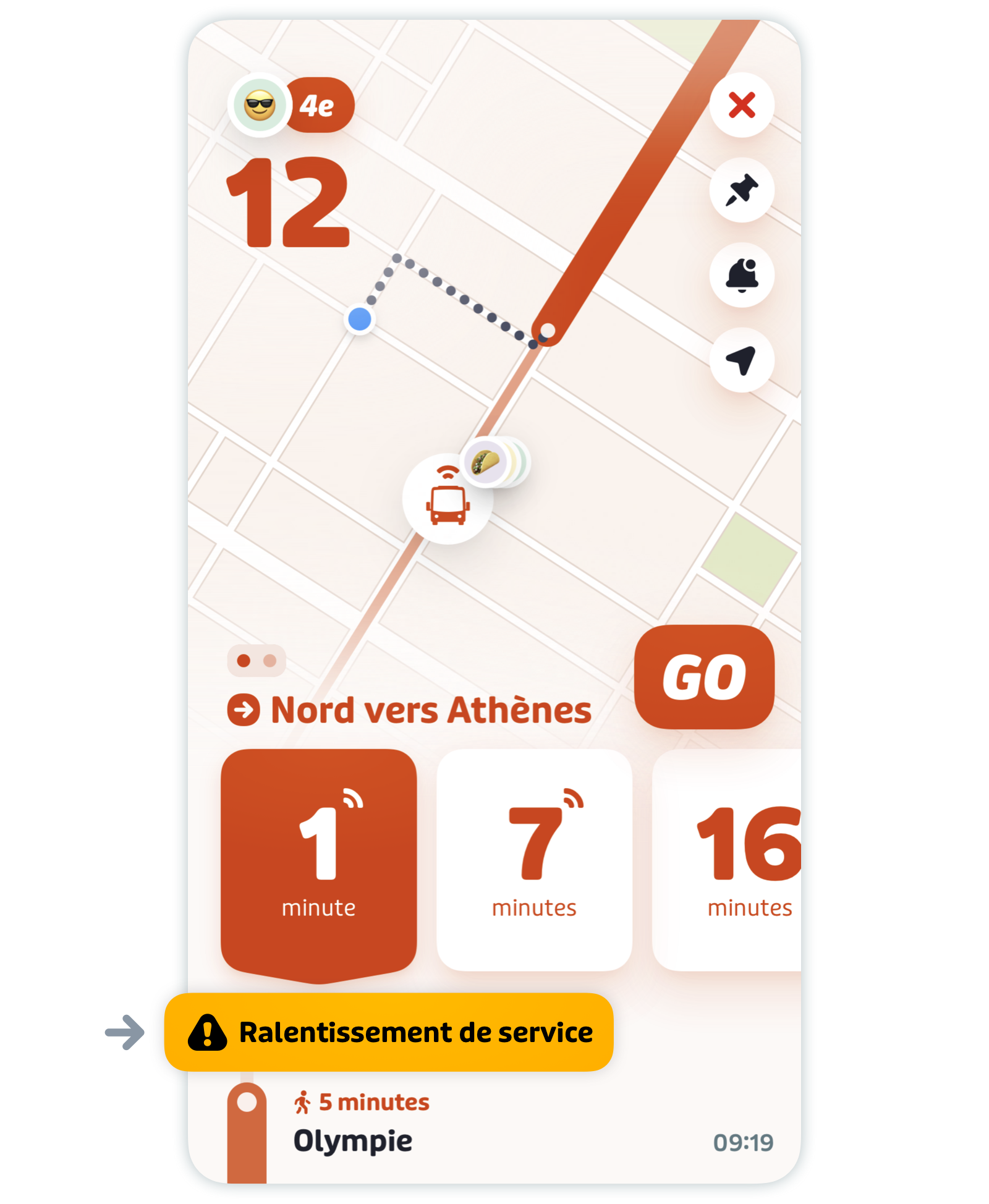Image resolution: width=989 pixels, height=1204 pixels.
Task: Recenter map on my location
Action: [741, 360]
